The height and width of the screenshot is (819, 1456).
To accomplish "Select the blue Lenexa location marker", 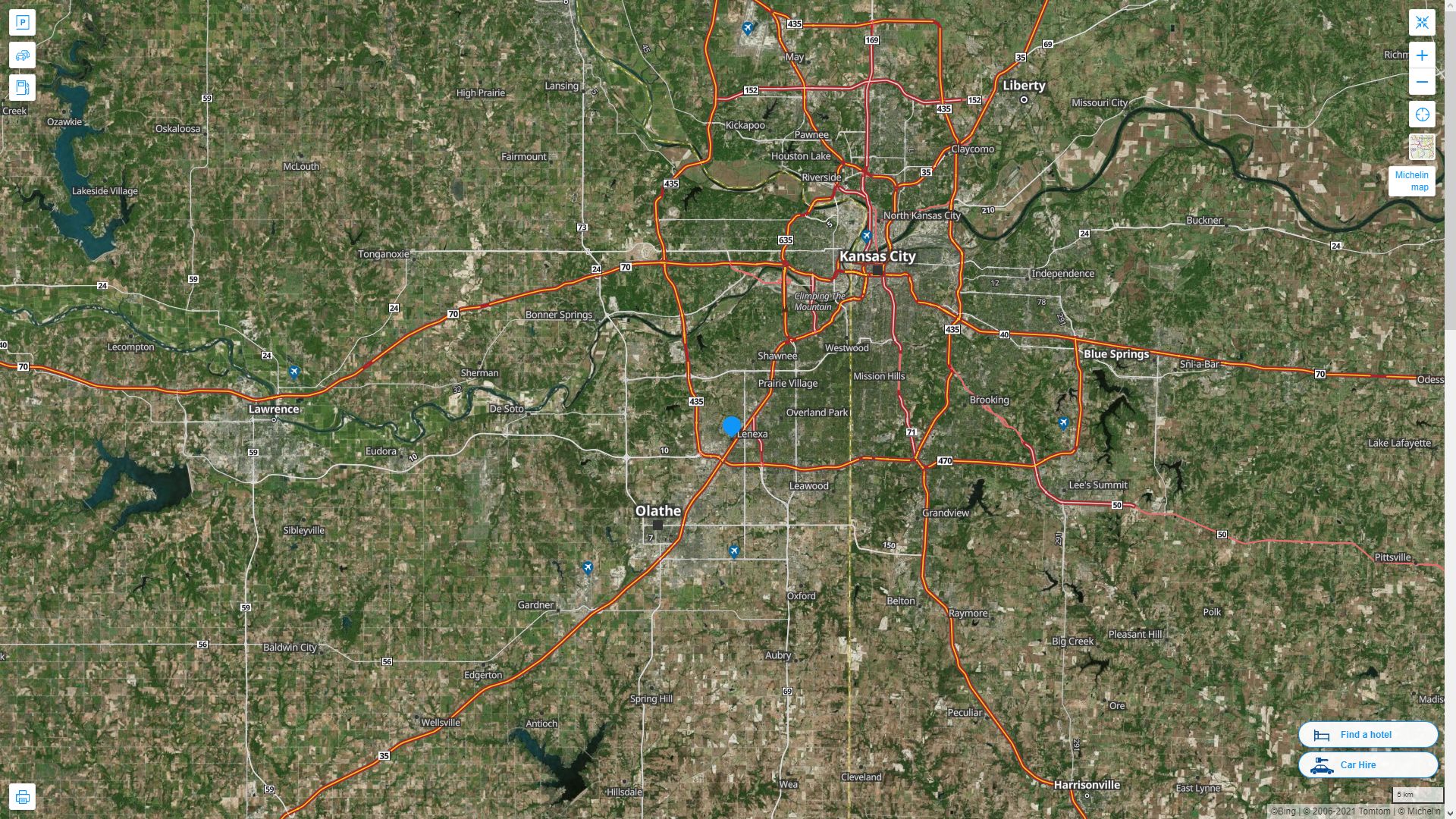I will pos(732,426).
